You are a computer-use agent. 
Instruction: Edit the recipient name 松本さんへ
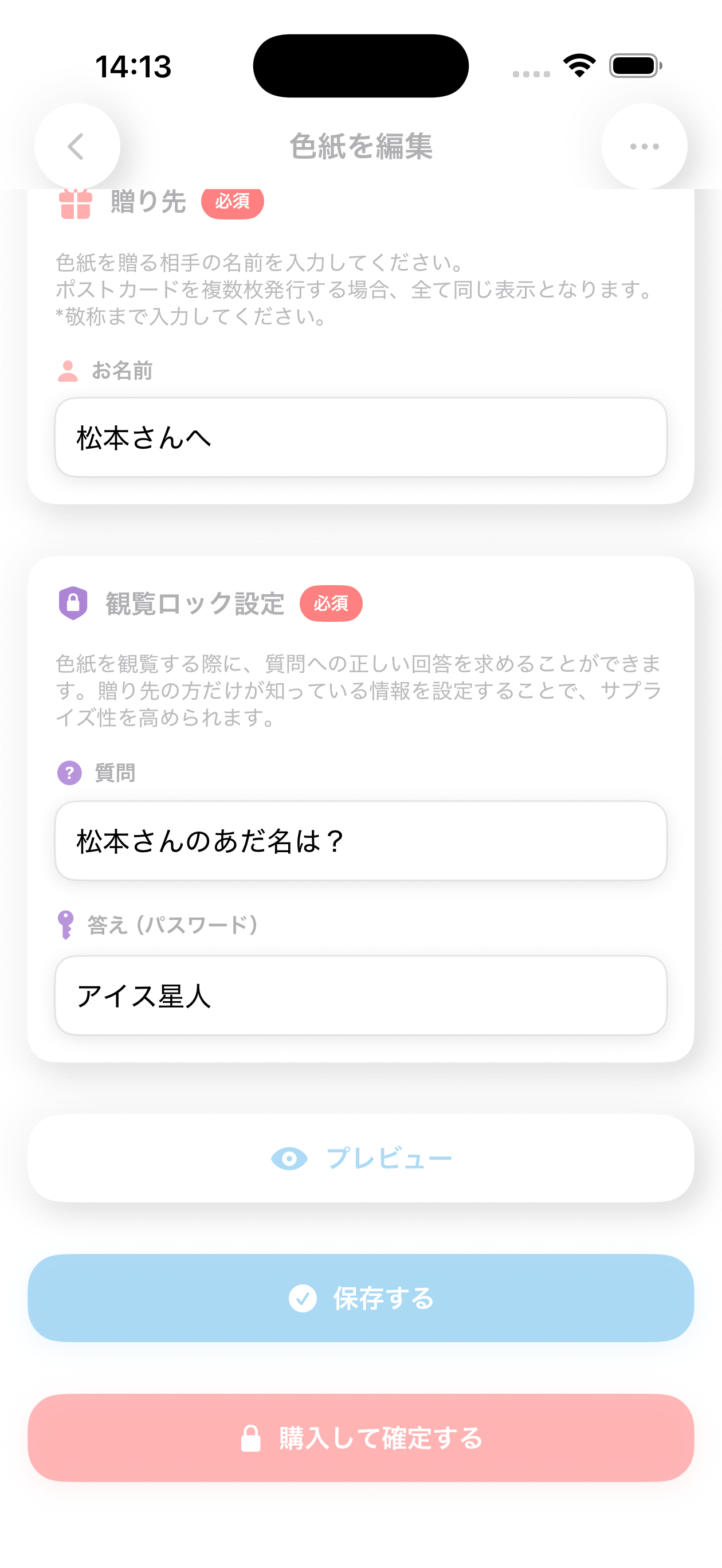[361, 436]
